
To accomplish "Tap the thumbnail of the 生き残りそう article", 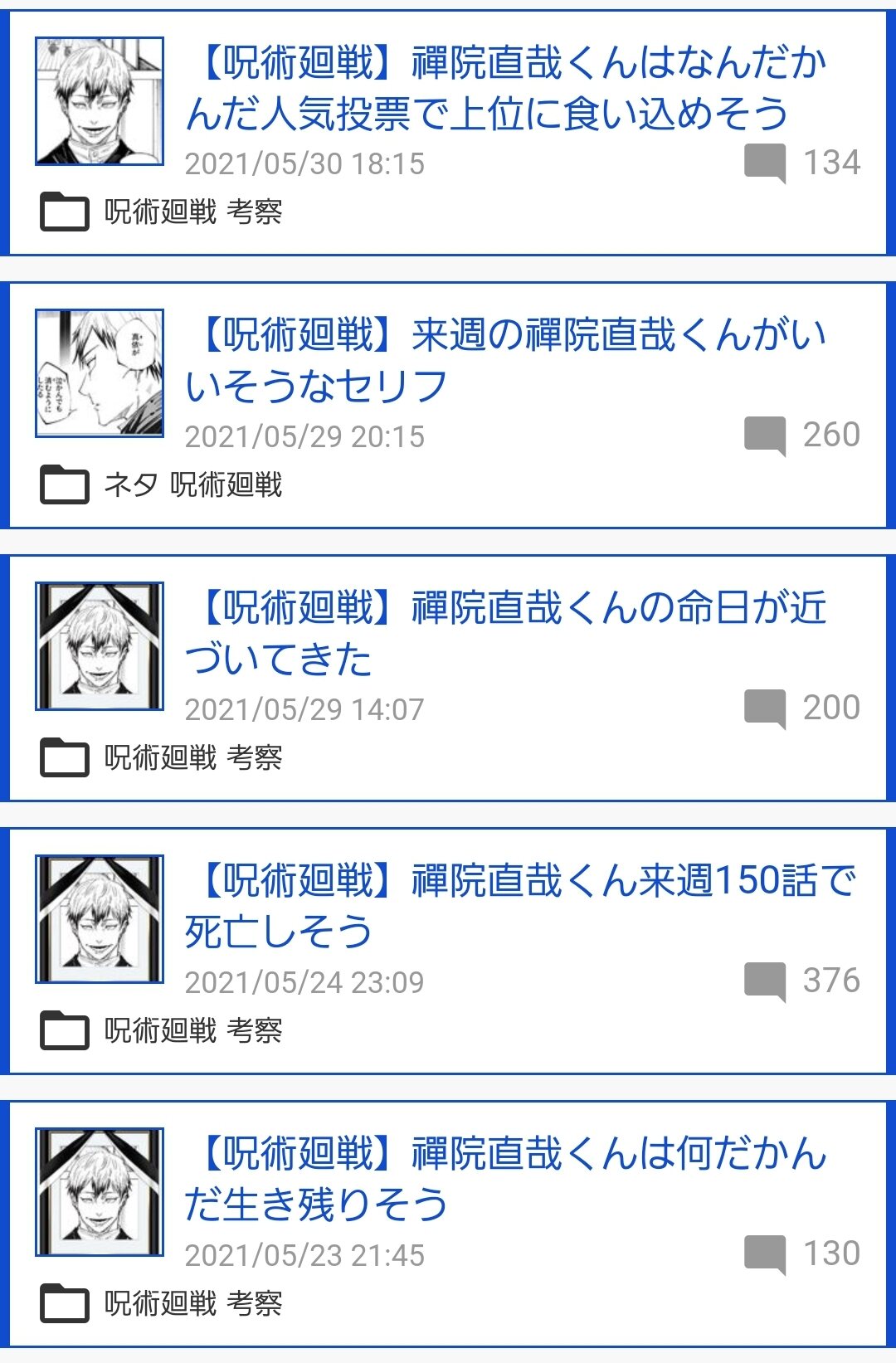I will 100,1192.
